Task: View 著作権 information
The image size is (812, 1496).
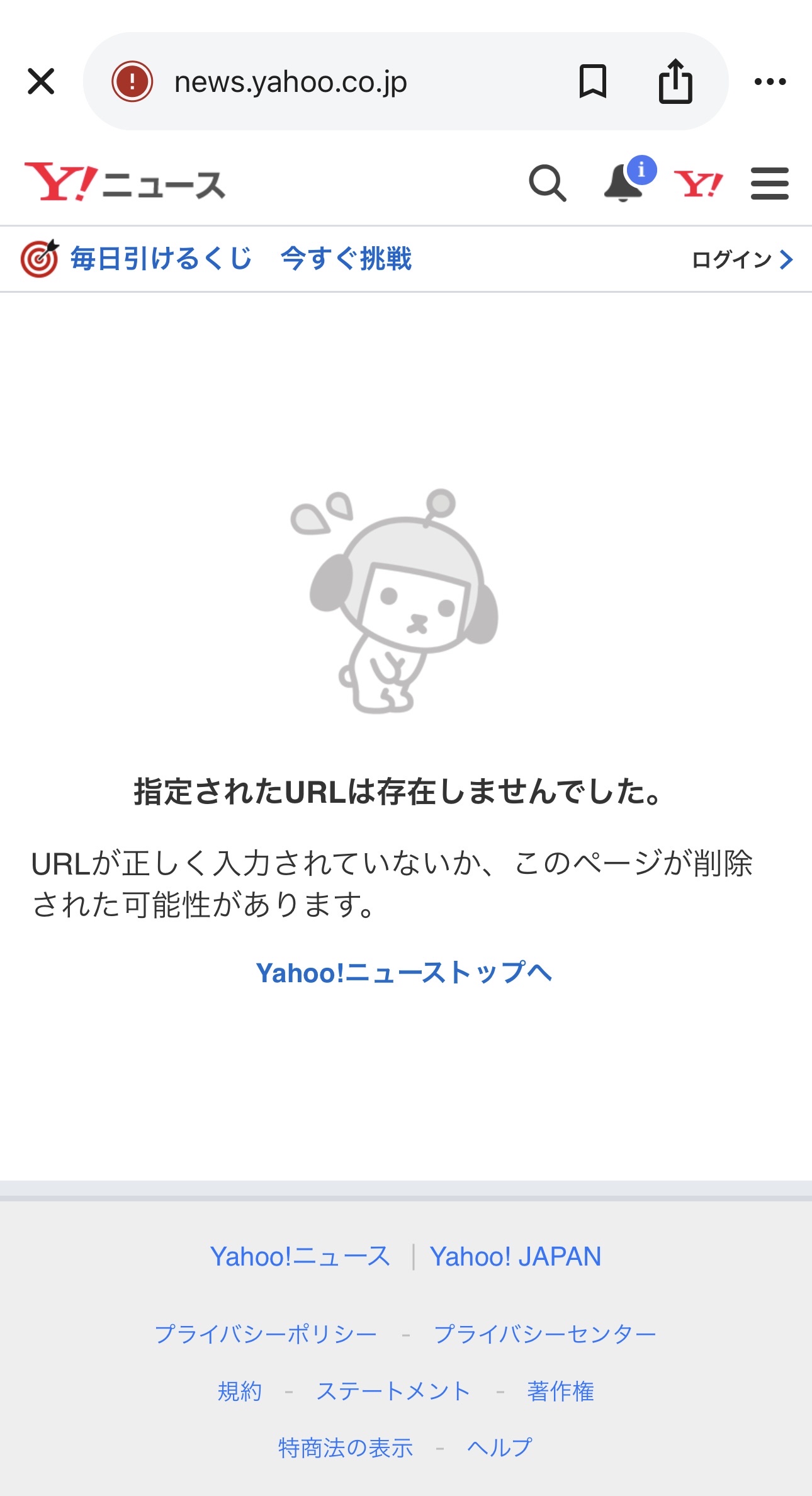Action: [560, 1391]
